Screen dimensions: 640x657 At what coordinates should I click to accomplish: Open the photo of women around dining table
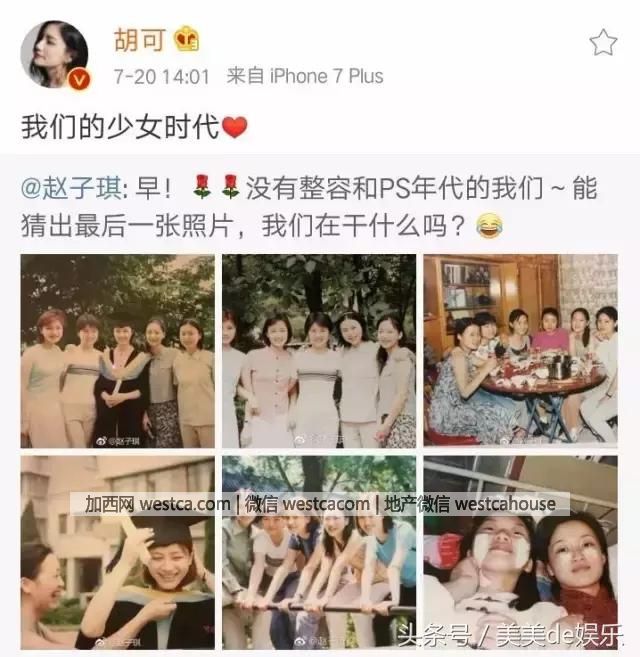(x=520, y=350)
